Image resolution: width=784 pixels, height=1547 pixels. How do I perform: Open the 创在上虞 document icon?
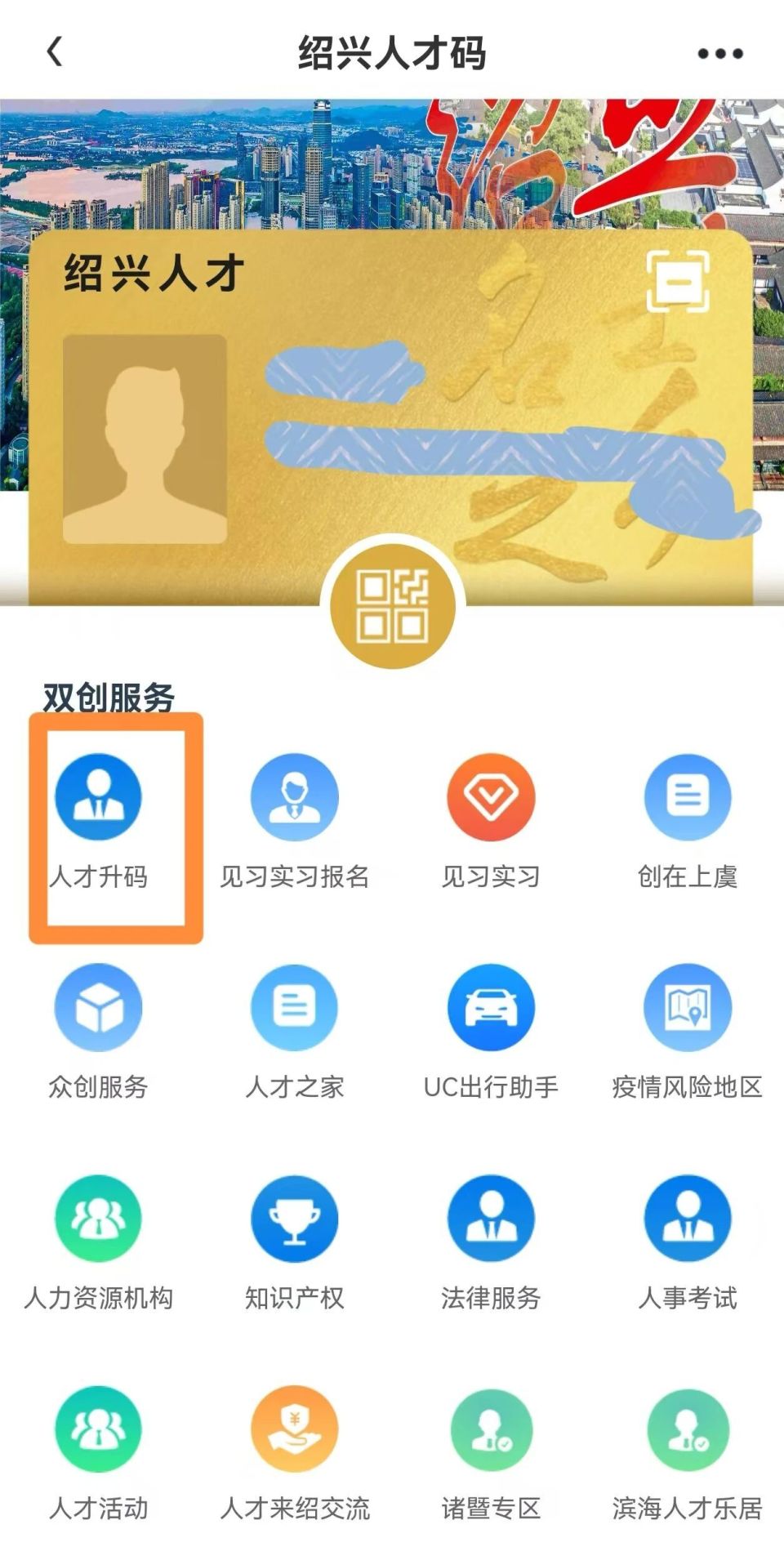click(688, 799)
